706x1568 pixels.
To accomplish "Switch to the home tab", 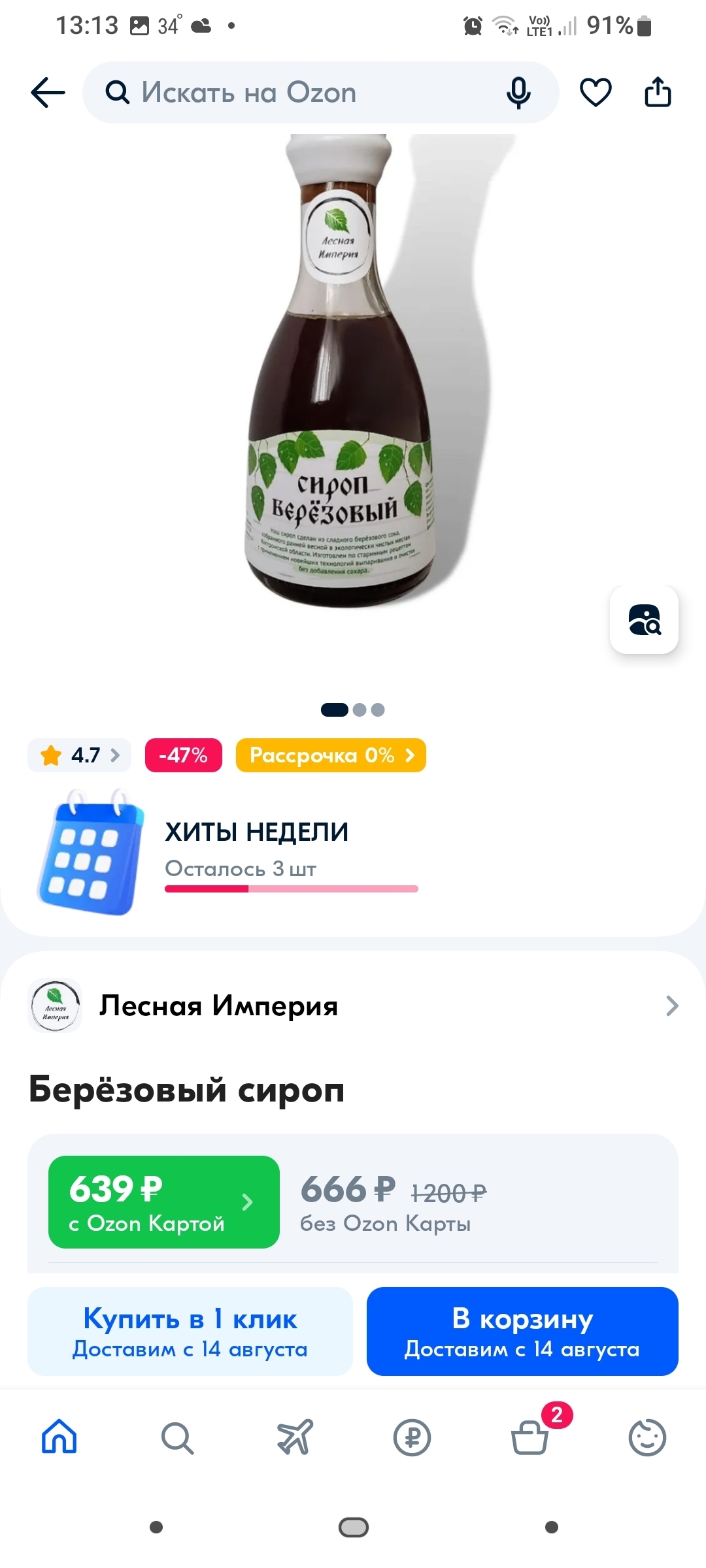I will [x=59, y=1437].
